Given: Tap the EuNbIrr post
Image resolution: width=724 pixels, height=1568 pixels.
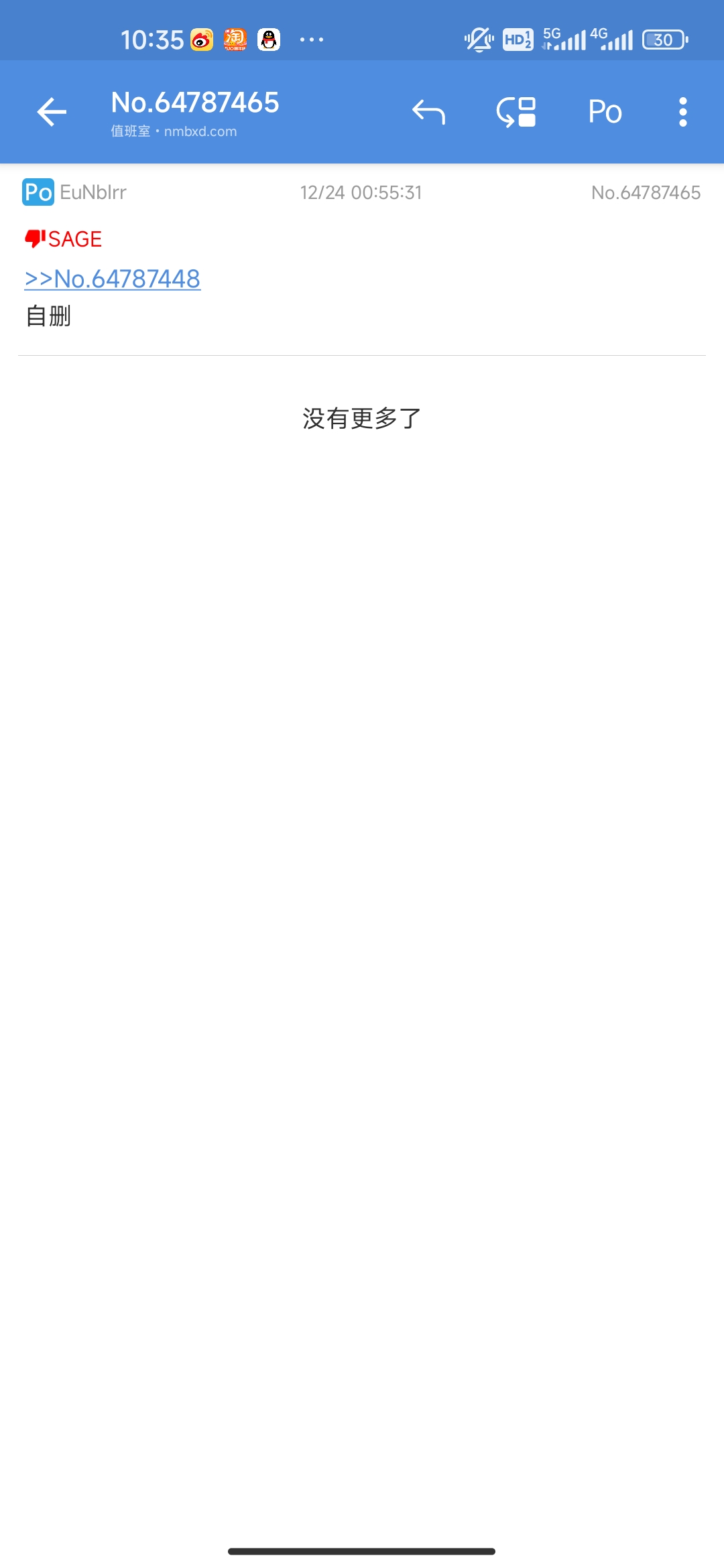Looking at the screenshot, I should tap(362, 315).
